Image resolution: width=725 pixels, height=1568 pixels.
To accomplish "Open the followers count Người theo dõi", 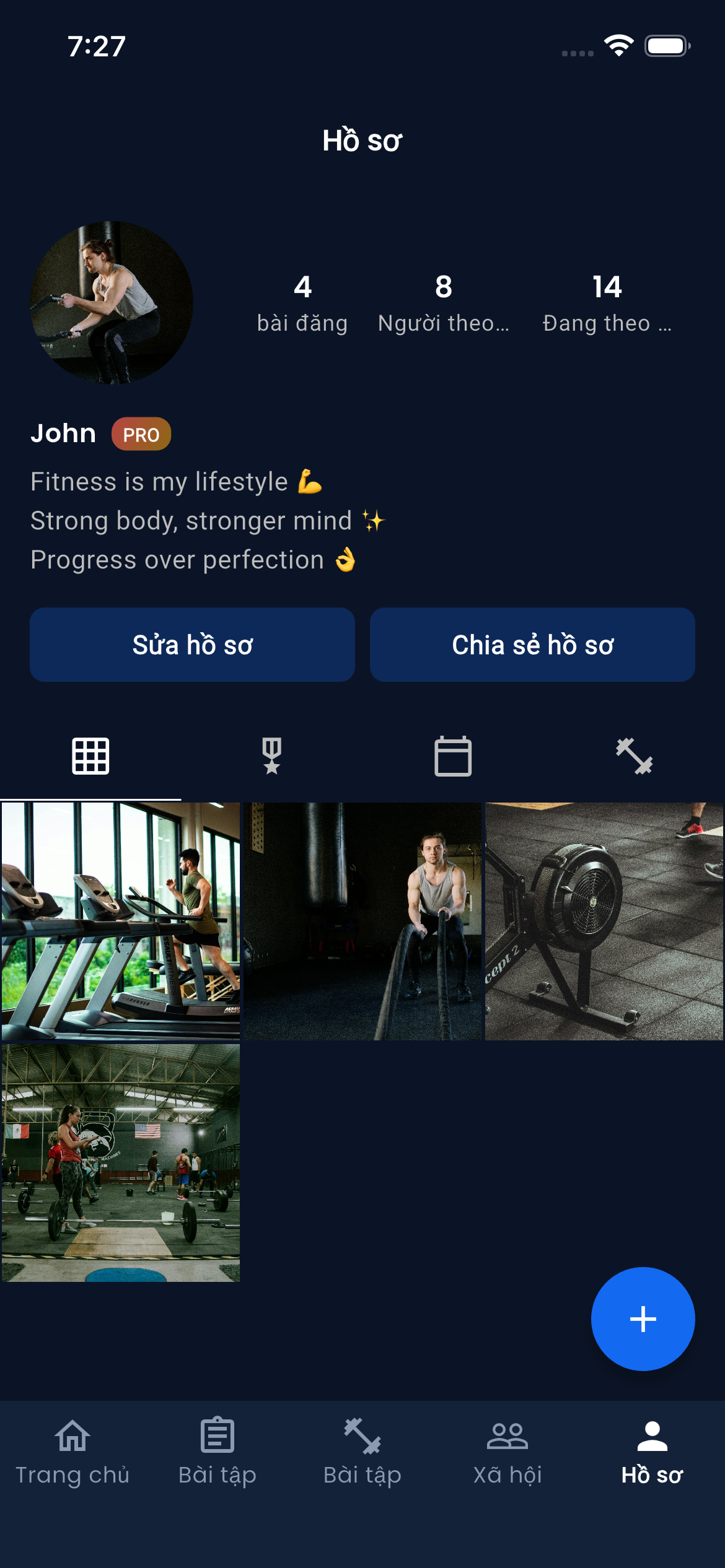I will [x=443, y=303].
